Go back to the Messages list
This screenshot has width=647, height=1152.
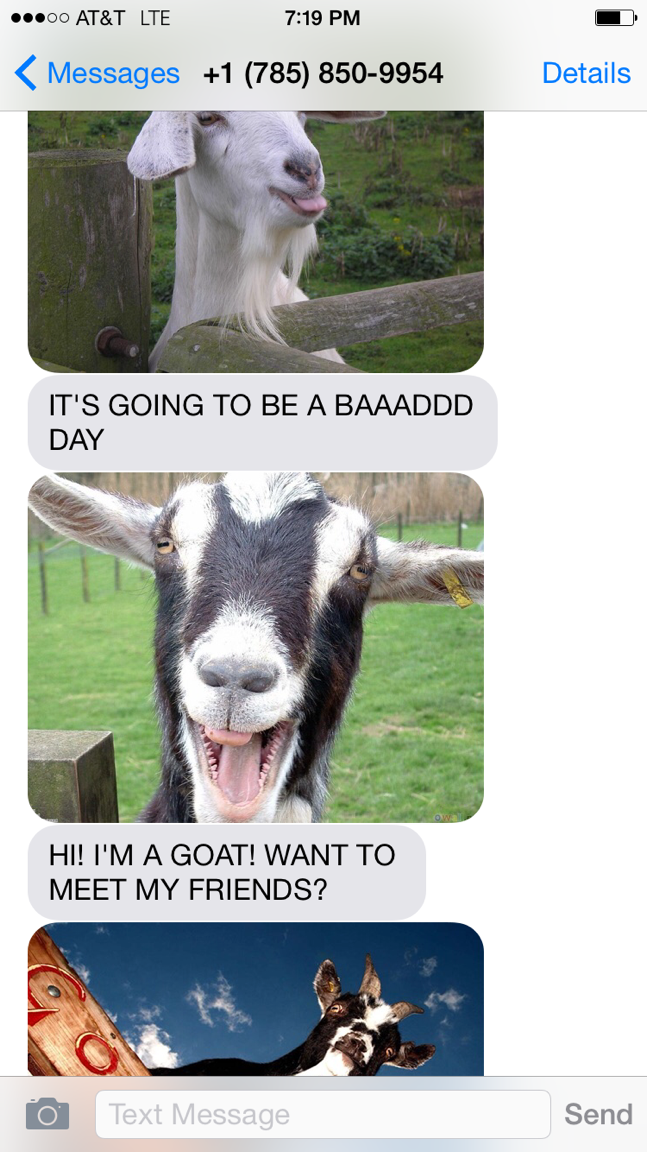coord(97,73)
